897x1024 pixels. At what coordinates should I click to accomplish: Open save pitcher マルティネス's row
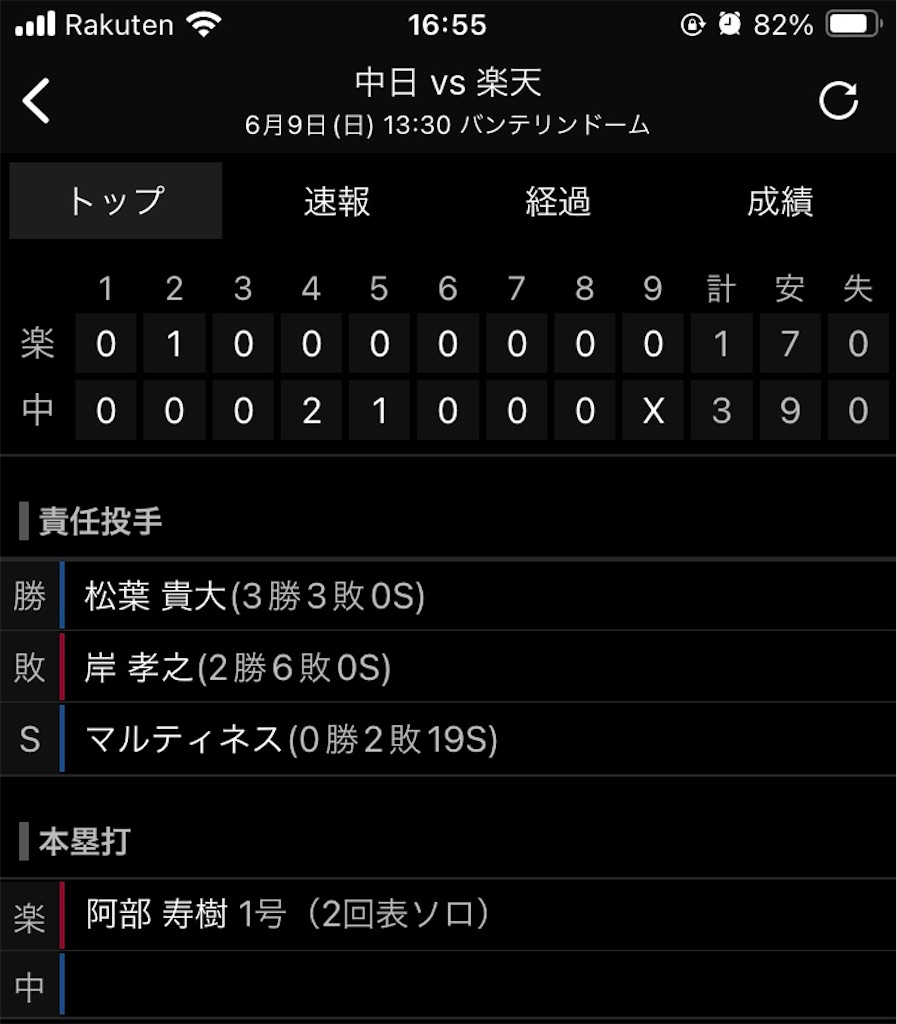pos(448,739)
